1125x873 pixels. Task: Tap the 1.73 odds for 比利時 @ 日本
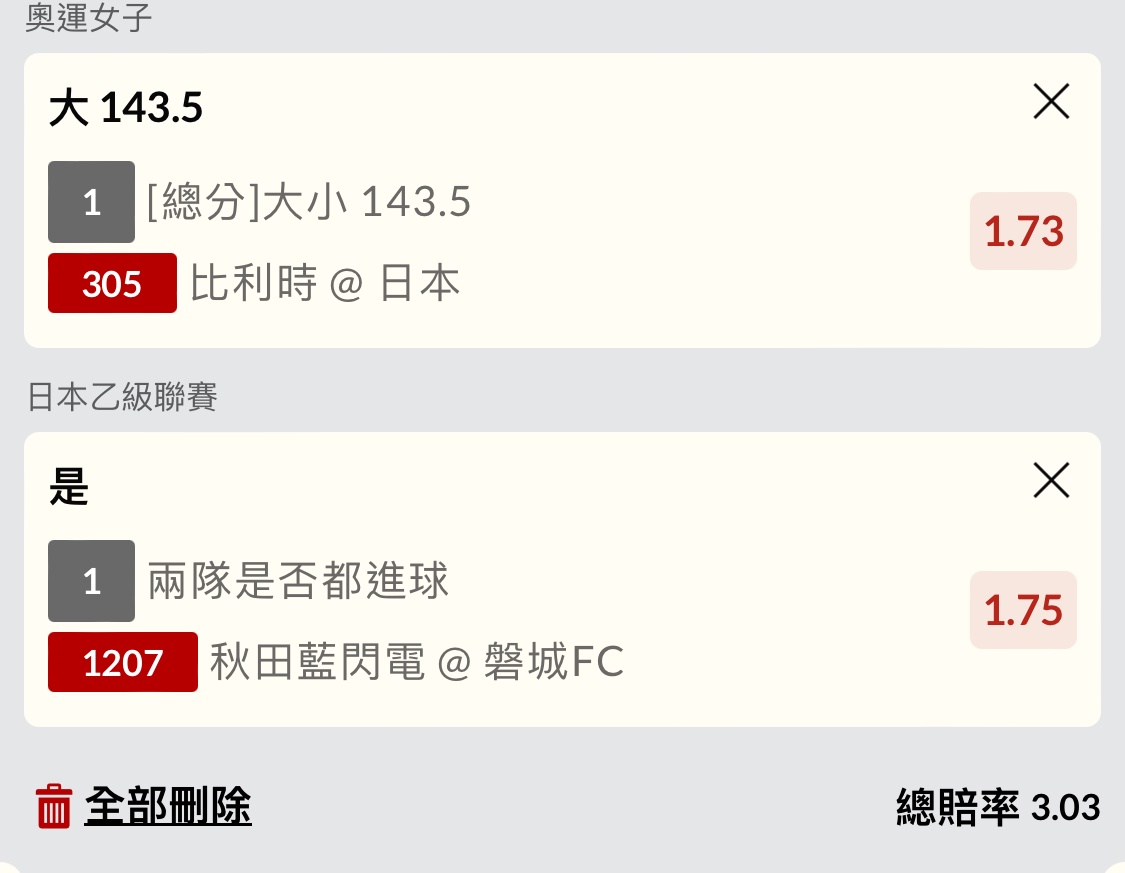click(x=1023, y=231)
